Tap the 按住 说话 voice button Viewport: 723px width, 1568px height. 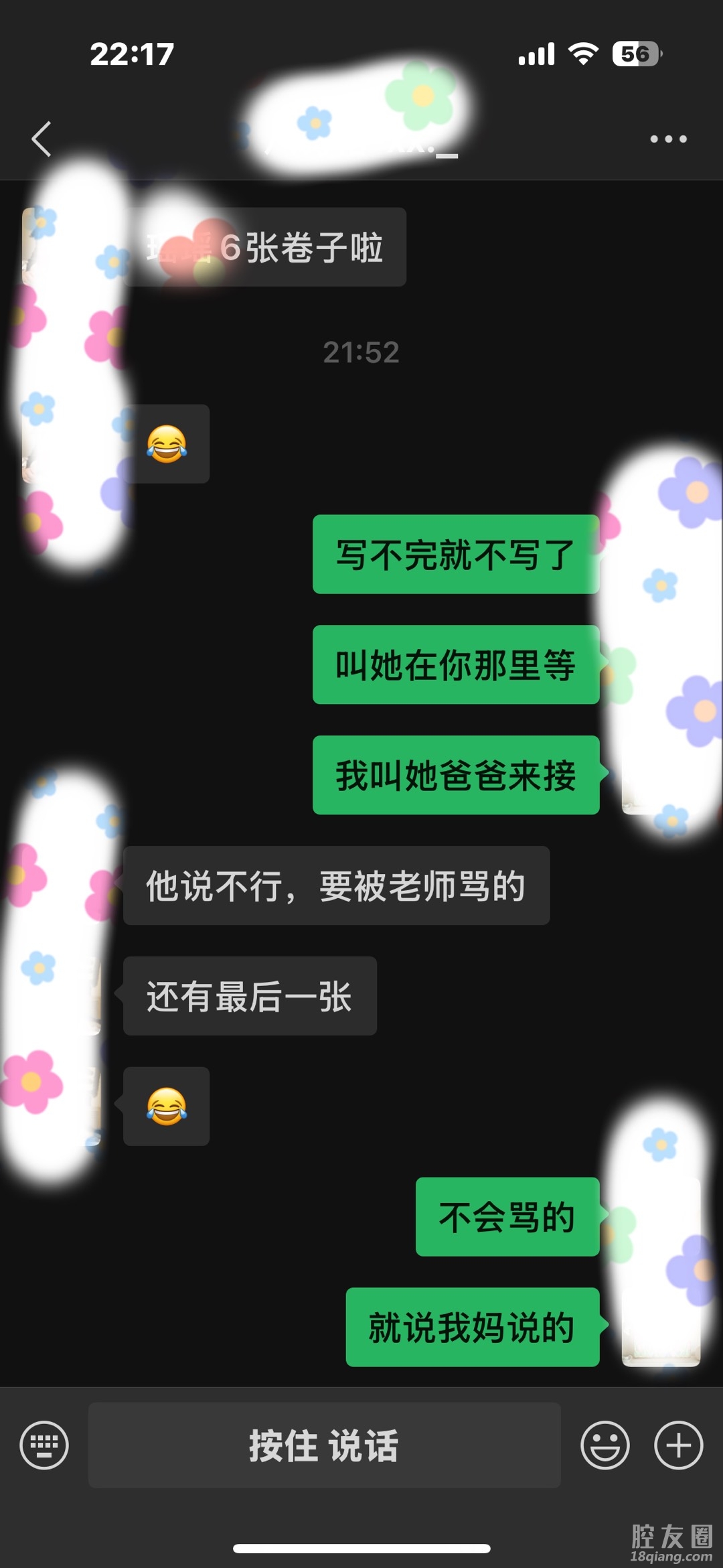coord(324,1445)
